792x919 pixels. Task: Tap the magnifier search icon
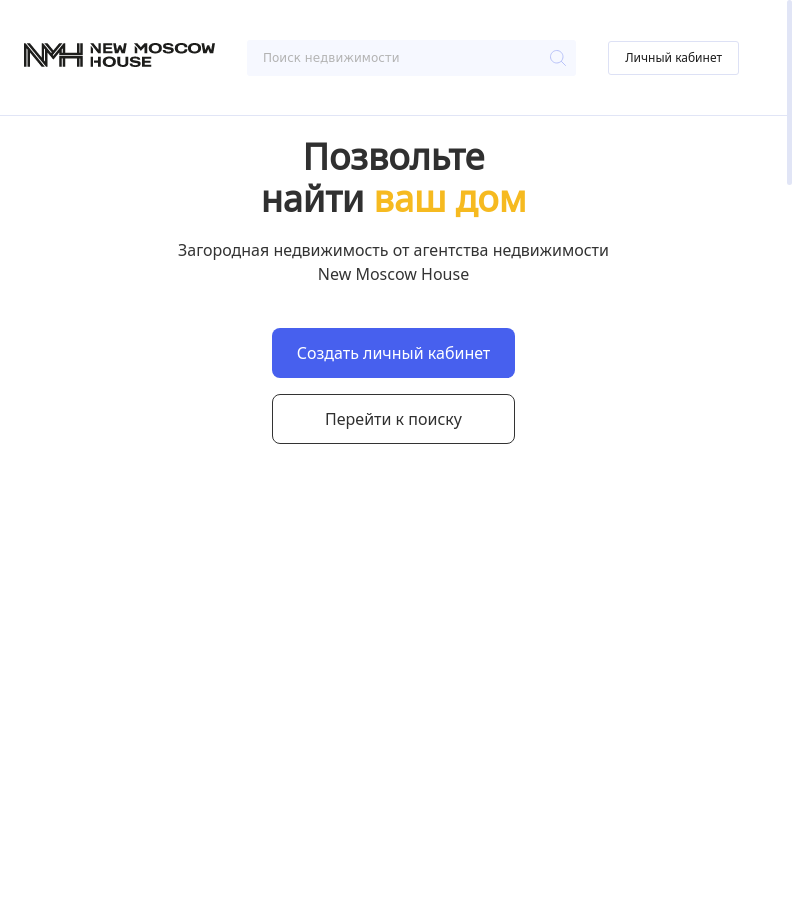point(557,58)
